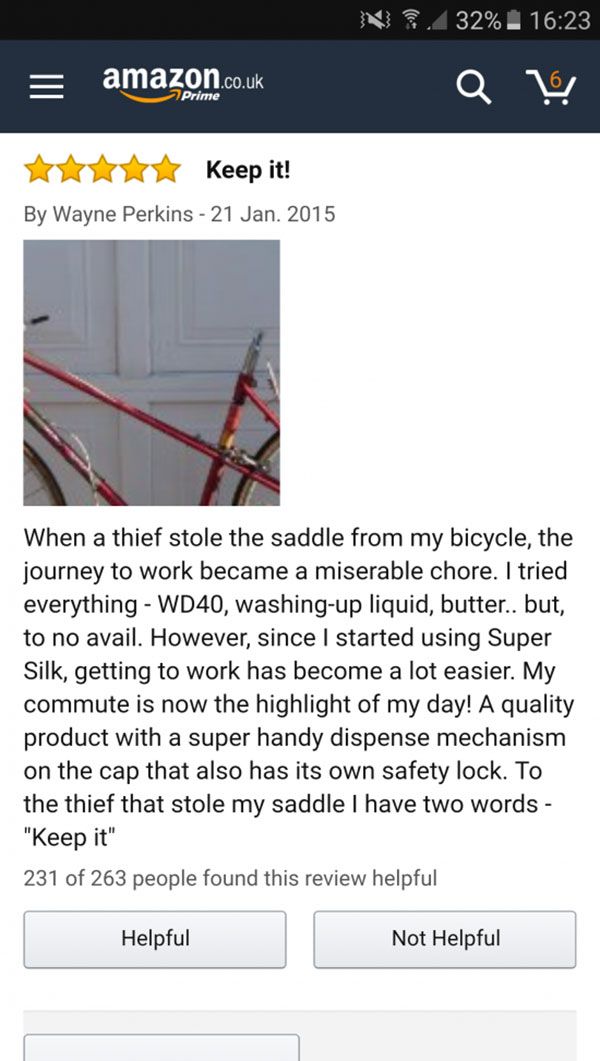Open the hamburger navigation menu
Viewport: 600px width, 1061px height.
click(44, 88)
